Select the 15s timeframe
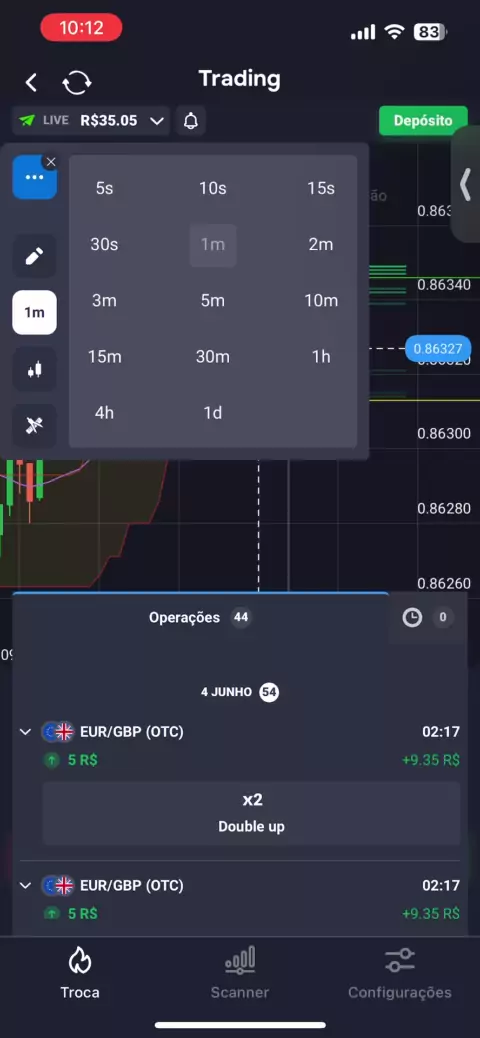Image resolution: width=480 pixels, height=1038 pixels. (x=321, y=189)
